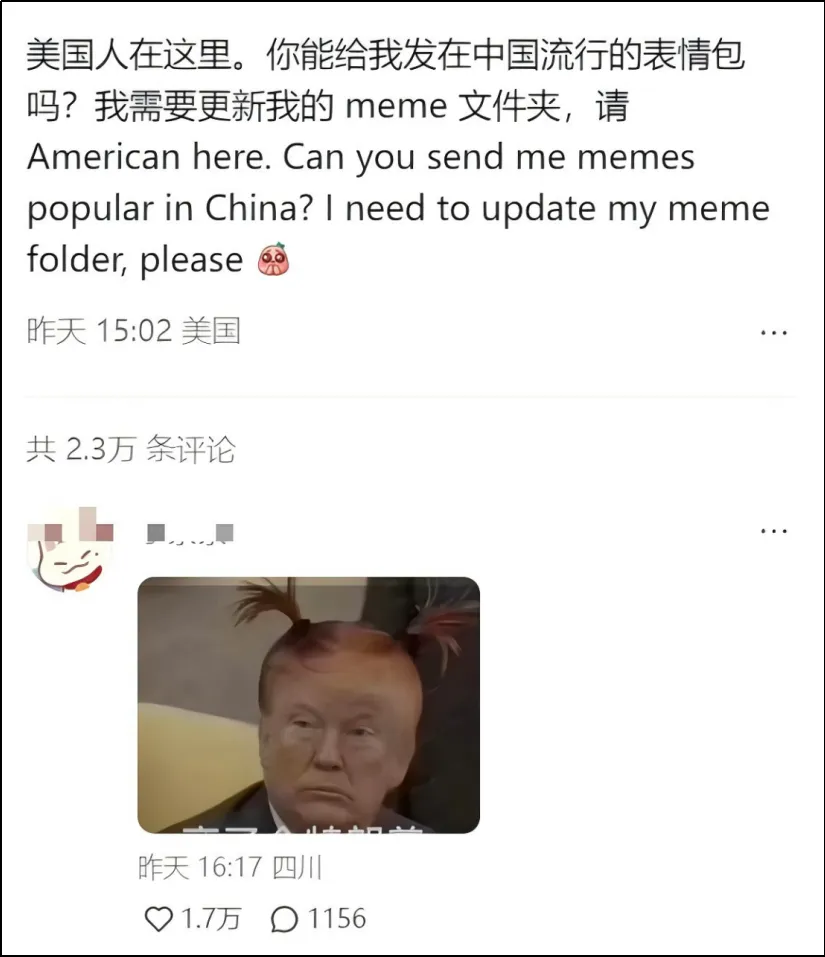Like the comment with 1.7万 likes

tap(160, 919)
